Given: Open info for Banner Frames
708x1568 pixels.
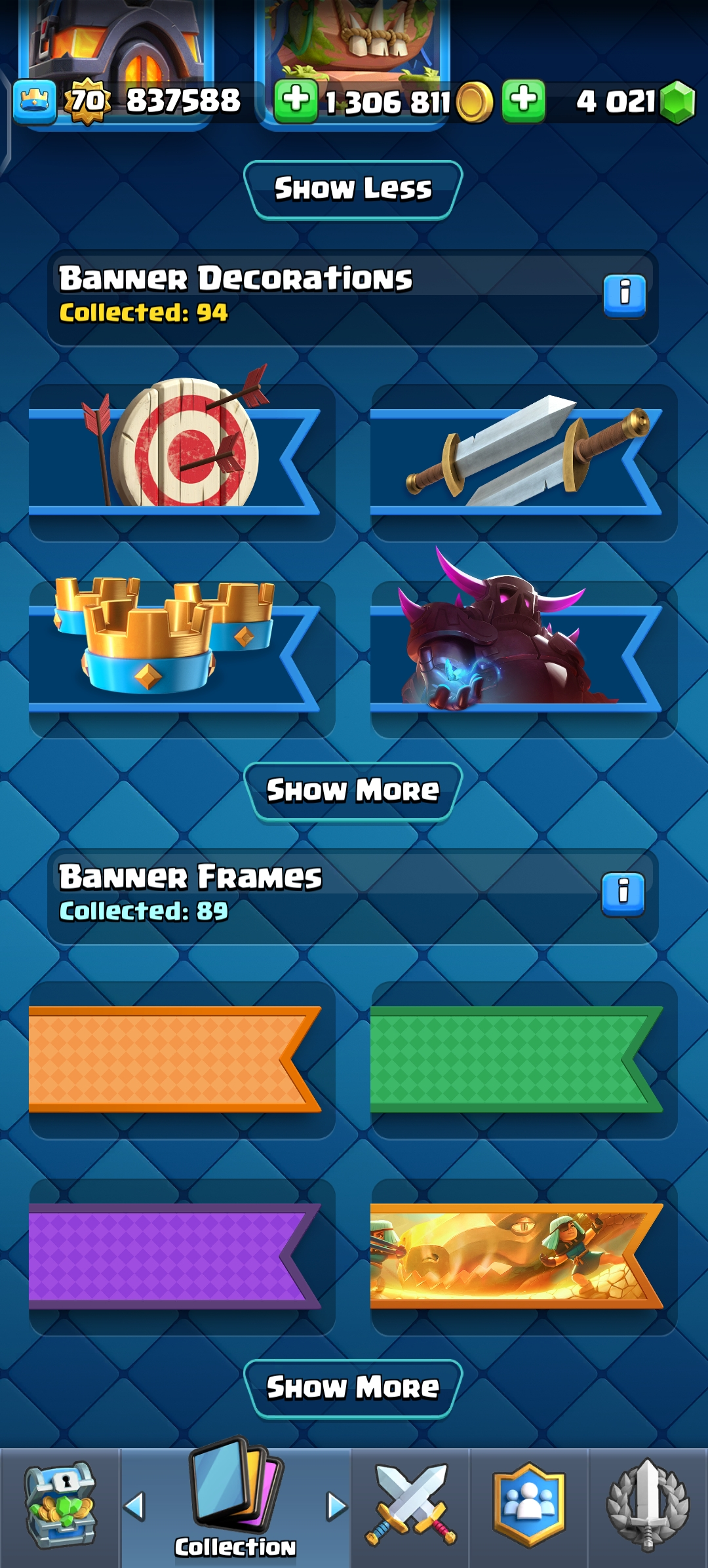Looking at the screenshot, I should pos(623,894).
